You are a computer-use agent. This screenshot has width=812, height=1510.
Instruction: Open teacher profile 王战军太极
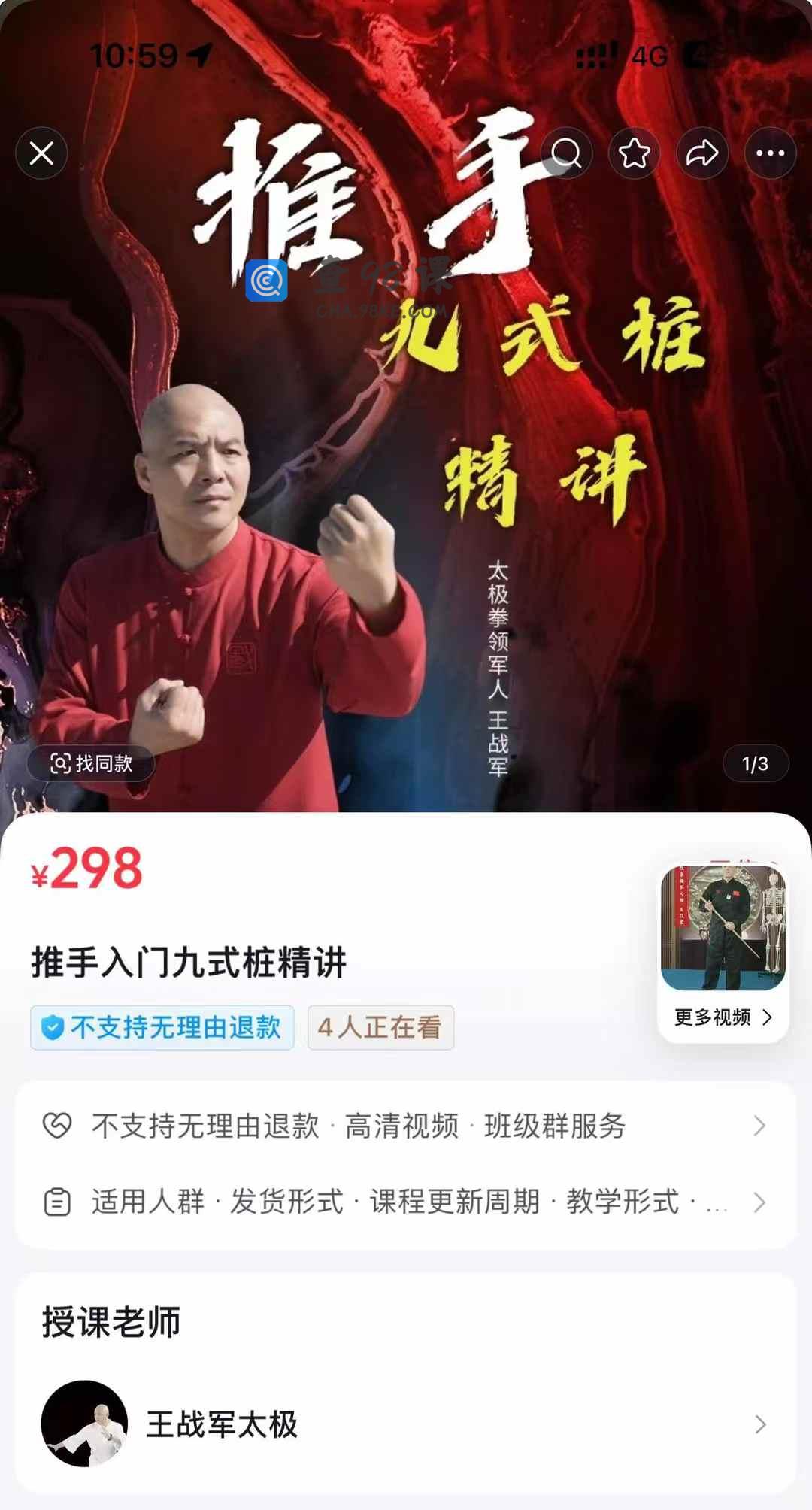(x=406, y=1424)
